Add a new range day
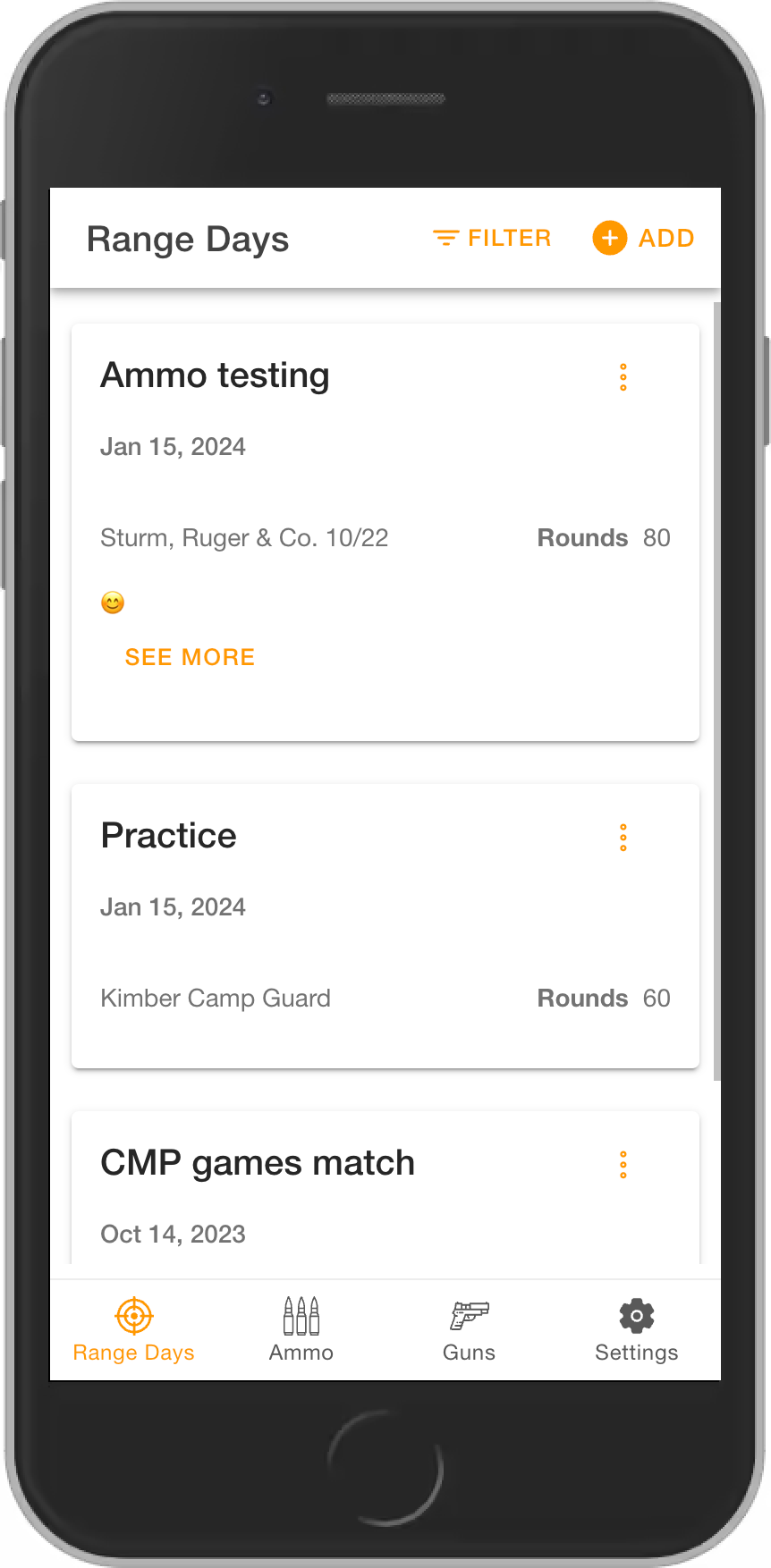Screen dimensions: 771x1568 (x=643, y=239)
